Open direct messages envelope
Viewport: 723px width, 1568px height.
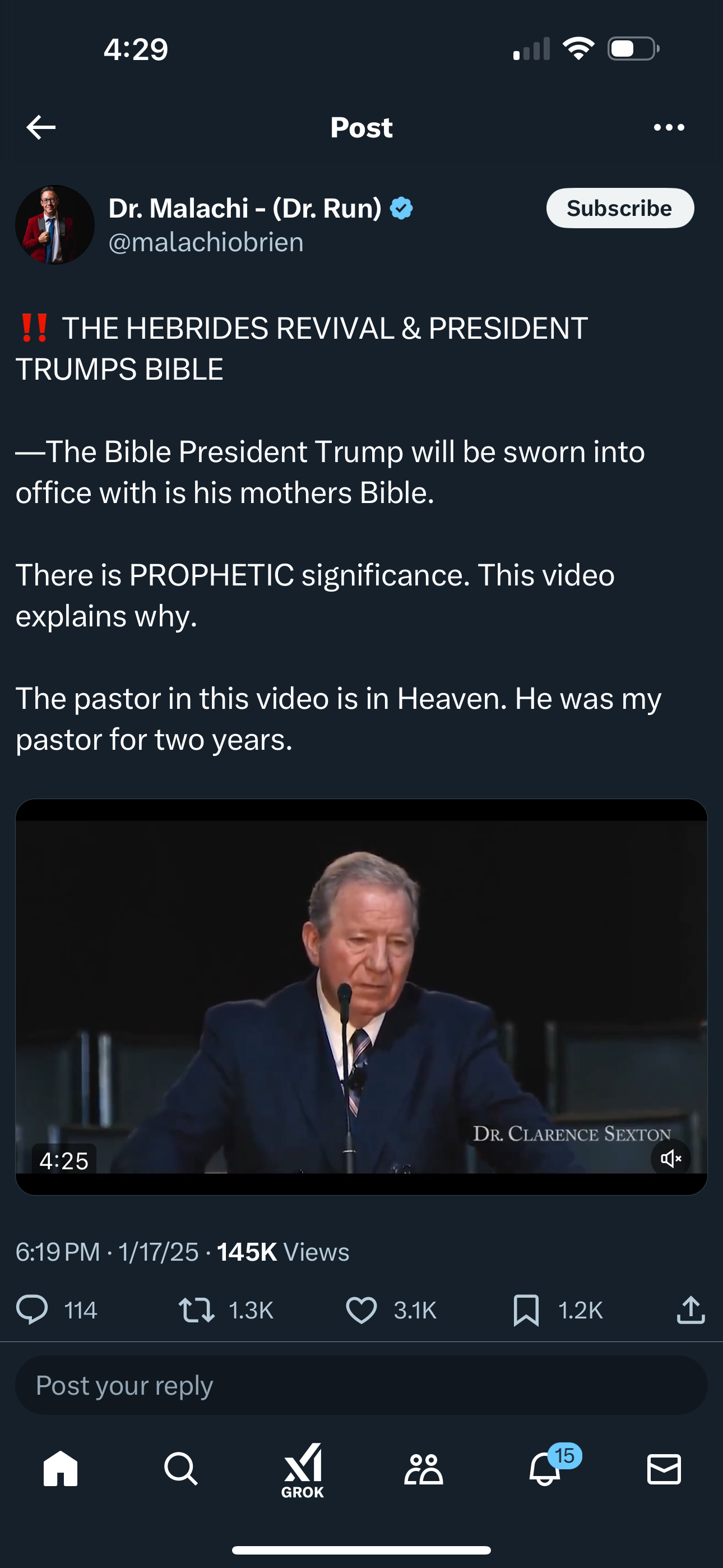pyautogui.click(x=664, y=1469)
